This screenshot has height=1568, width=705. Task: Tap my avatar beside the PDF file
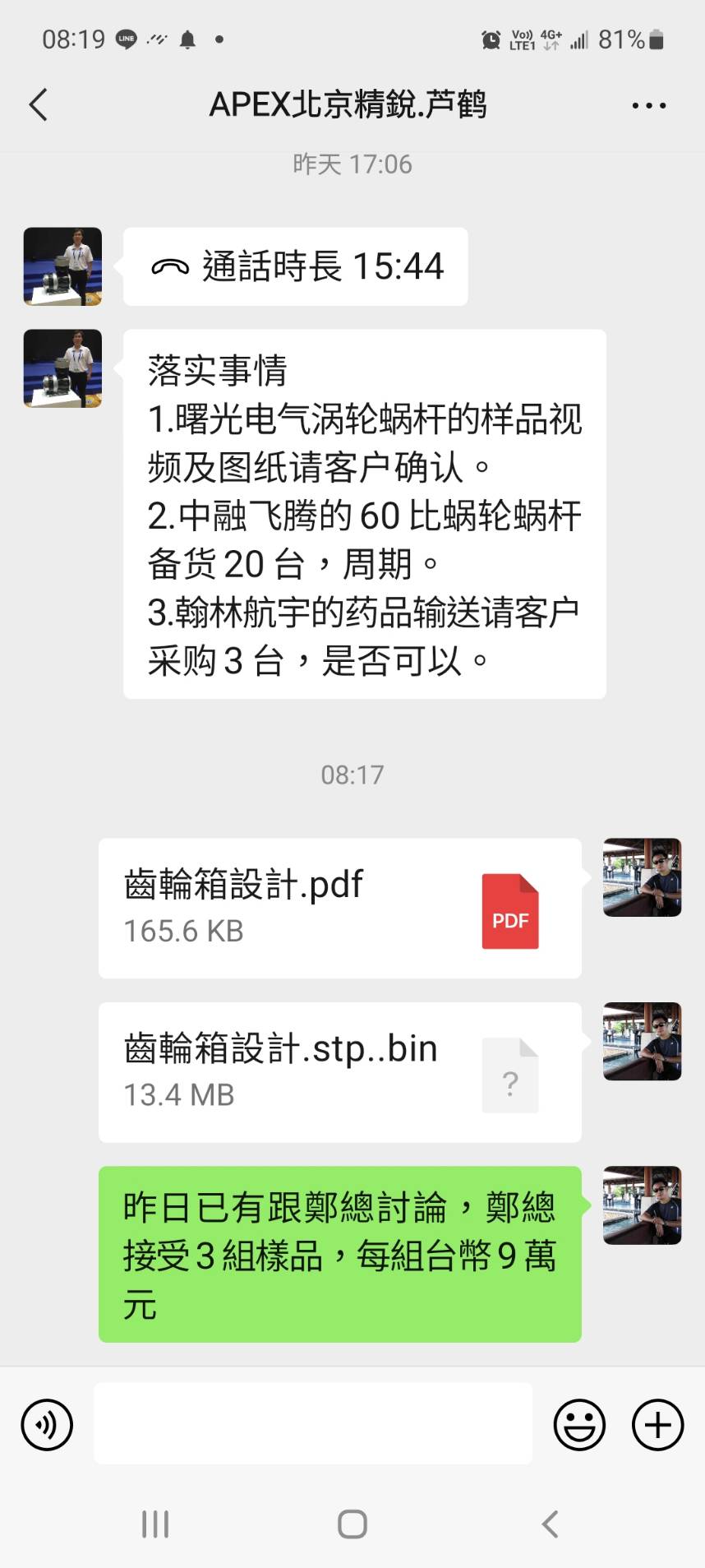pyautogui.click(x=642, y=877)
